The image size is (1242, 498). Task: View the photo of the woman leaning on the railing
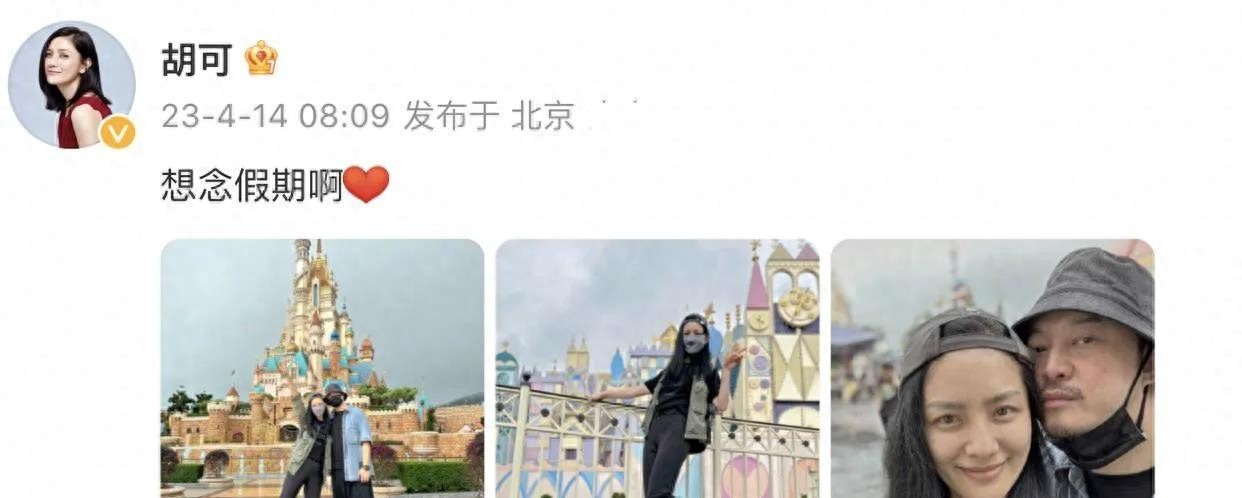pyautogui.click(x=657, y=368)
